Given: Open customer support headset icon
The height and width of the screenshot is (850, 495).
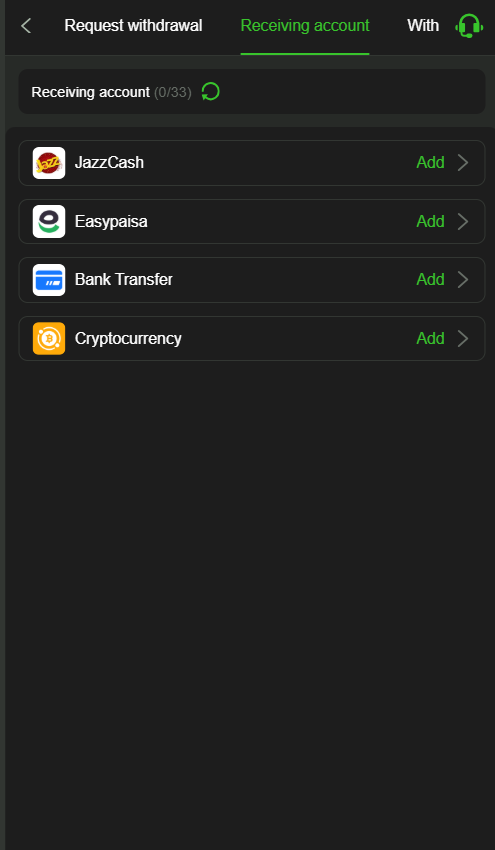Looking at the screenshot, I should click(x=469, y=25).
